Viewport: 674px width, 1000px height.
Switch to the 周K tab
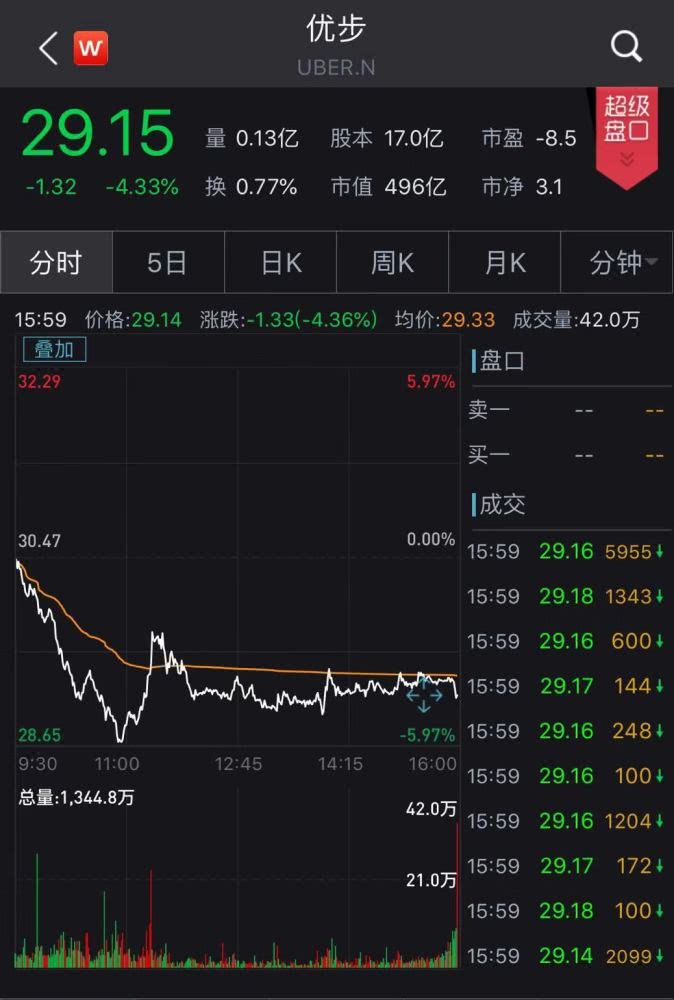pyautogui.click(x=392, y=263)
